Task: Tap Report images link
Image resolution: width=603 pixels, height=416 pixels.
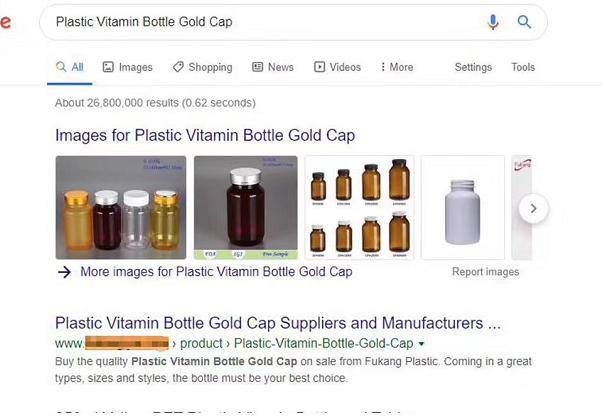Action: 485,272
